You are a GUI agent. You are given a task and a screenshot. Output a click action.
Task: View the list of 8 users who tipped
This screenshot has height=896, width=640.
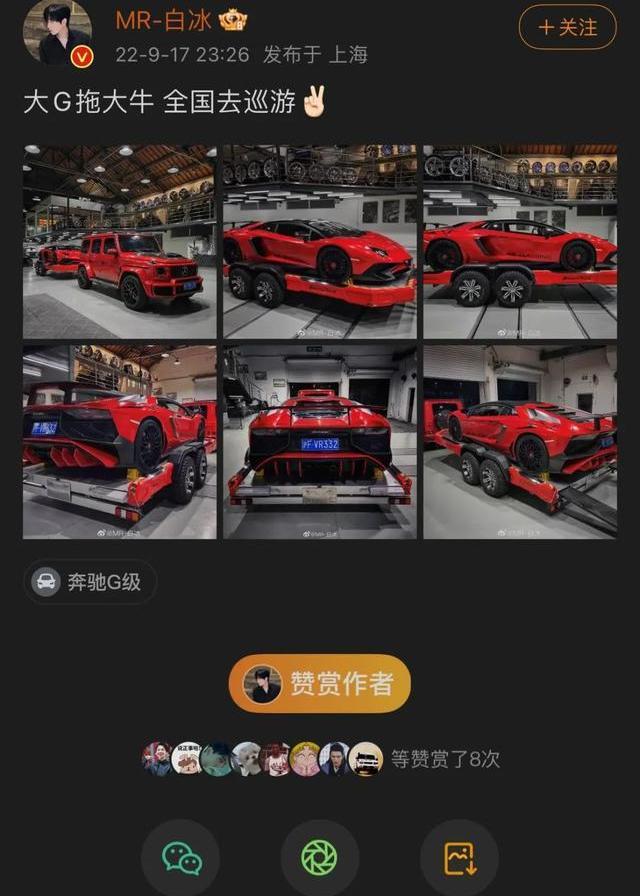pos(320,759)
